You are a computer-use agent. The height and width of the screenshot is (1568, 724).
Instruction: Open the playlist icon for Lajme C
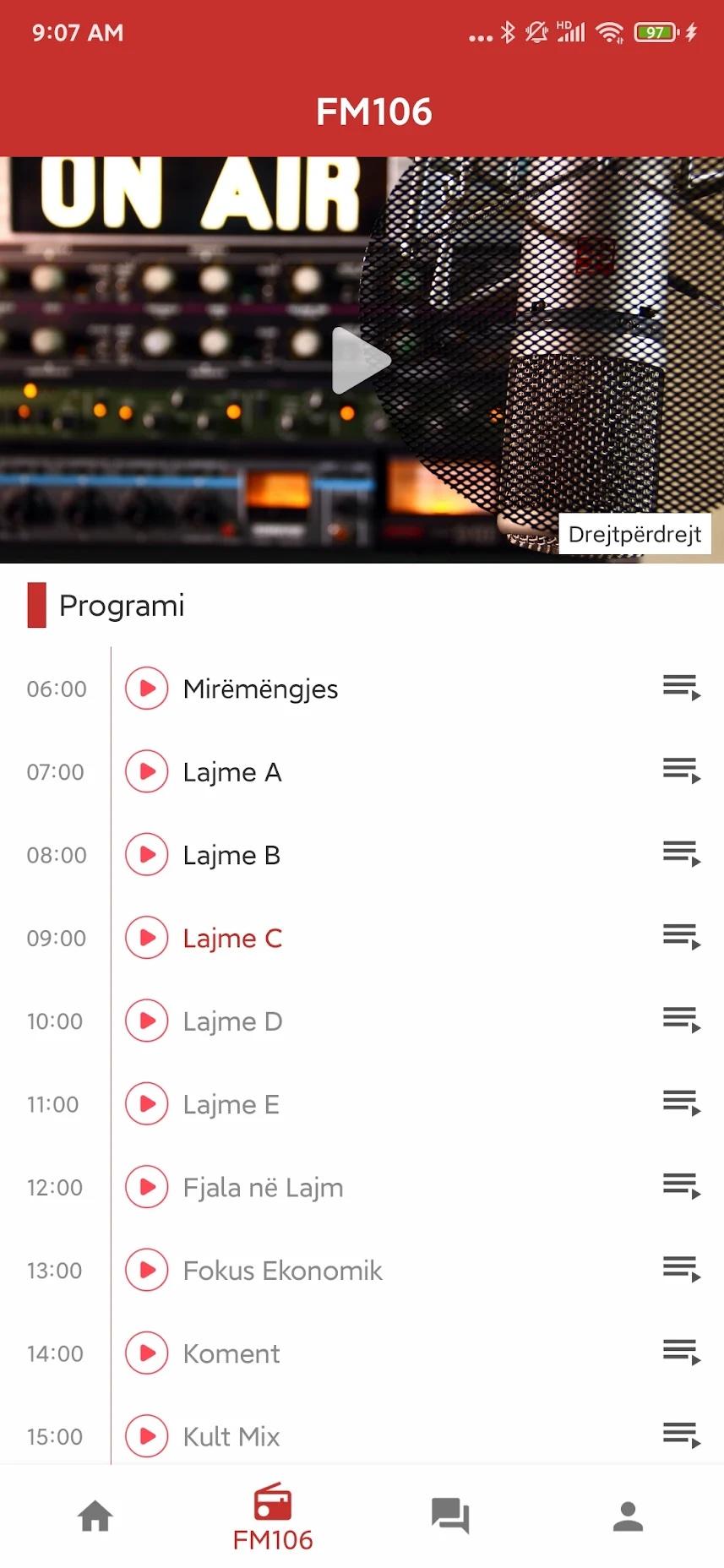click(x=682, y=938)
